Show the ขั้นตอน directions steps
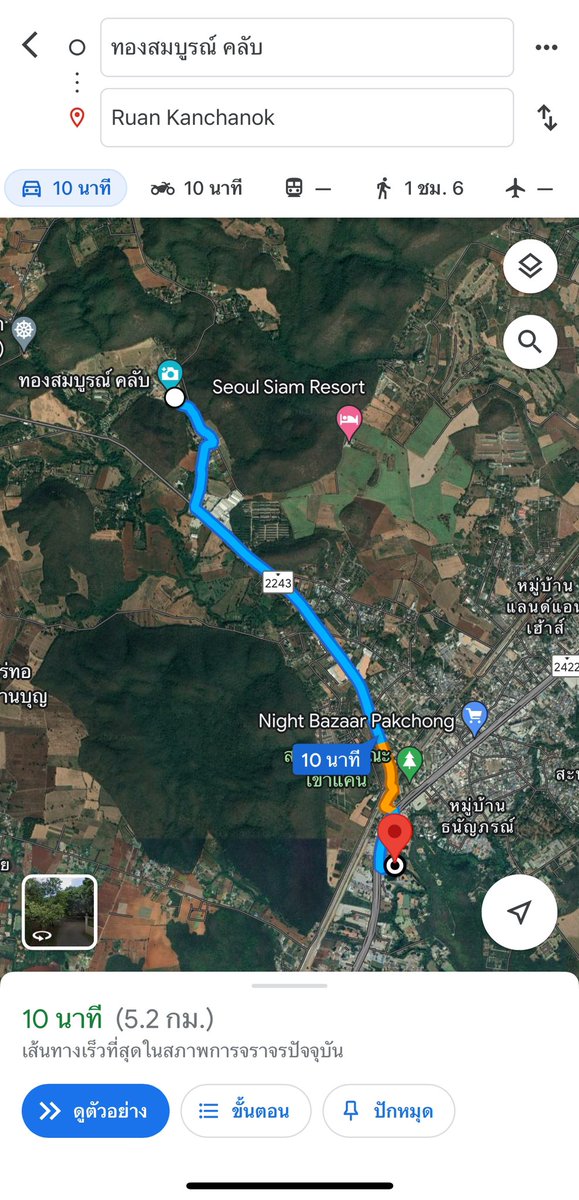This screenshot has width=579, height=1200. tap(245, 1111)
